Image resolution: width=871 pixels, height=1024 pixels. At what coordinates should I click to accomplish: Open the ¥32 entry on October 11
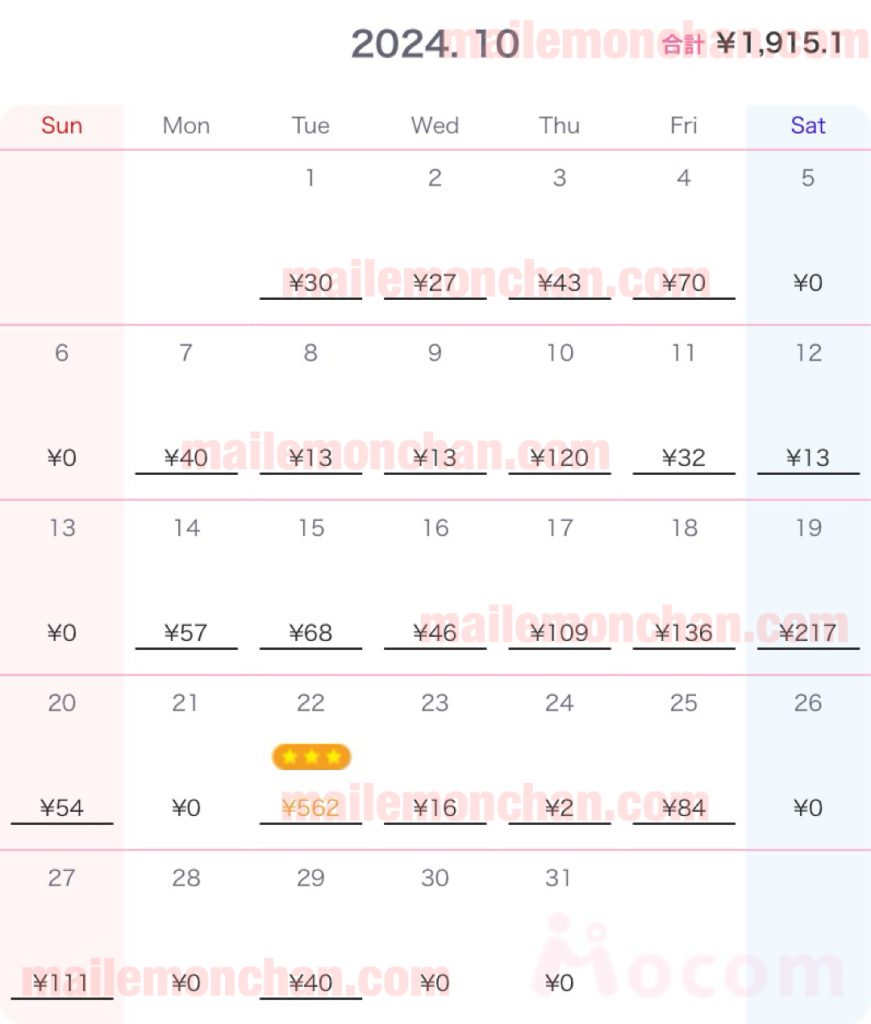coord(683,458)
